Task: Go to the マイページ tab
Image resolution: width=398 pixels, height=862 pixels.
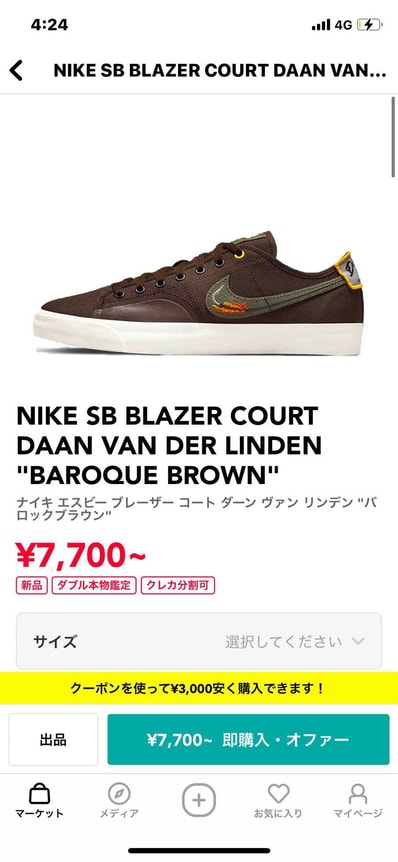Action: 358,802
